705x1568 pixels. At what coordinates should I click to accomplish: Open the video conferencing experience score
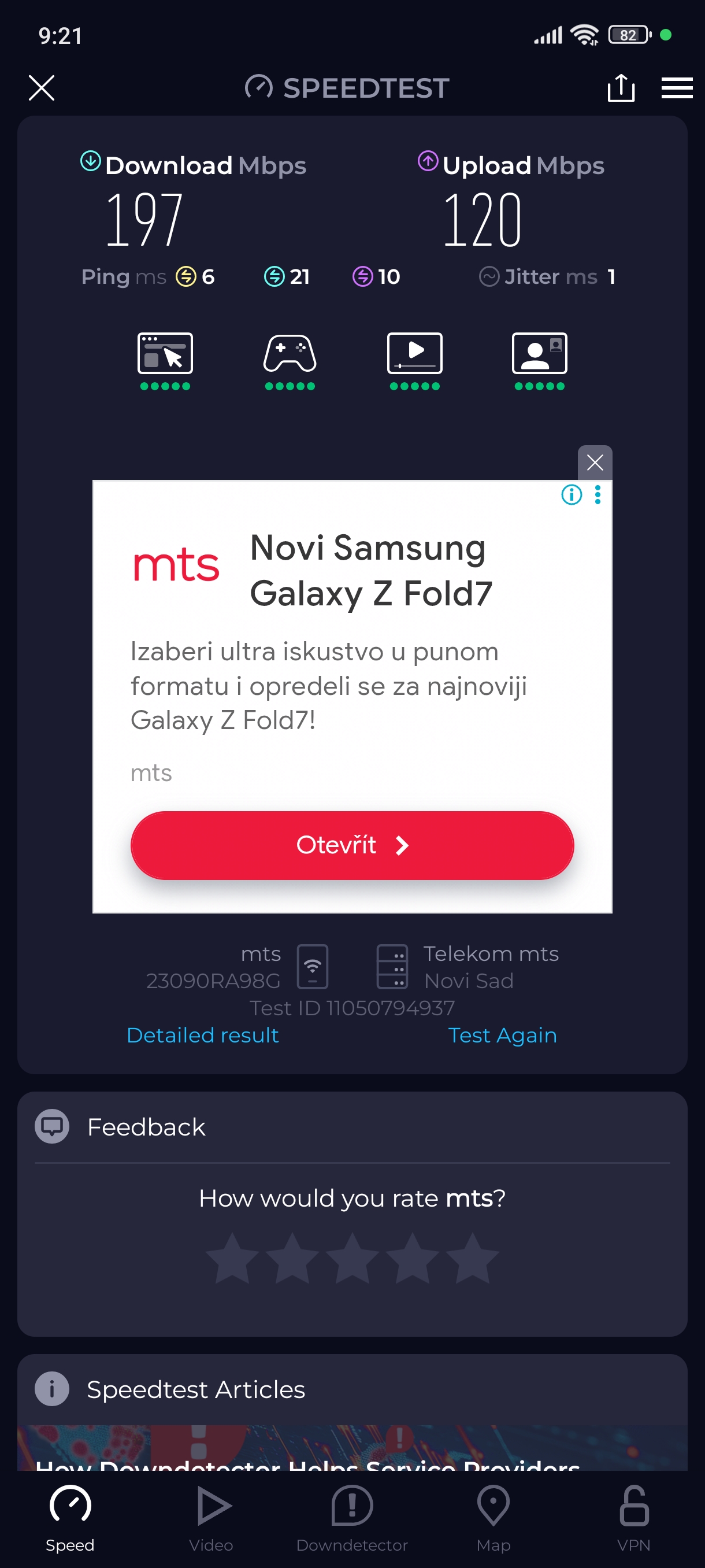539,360
